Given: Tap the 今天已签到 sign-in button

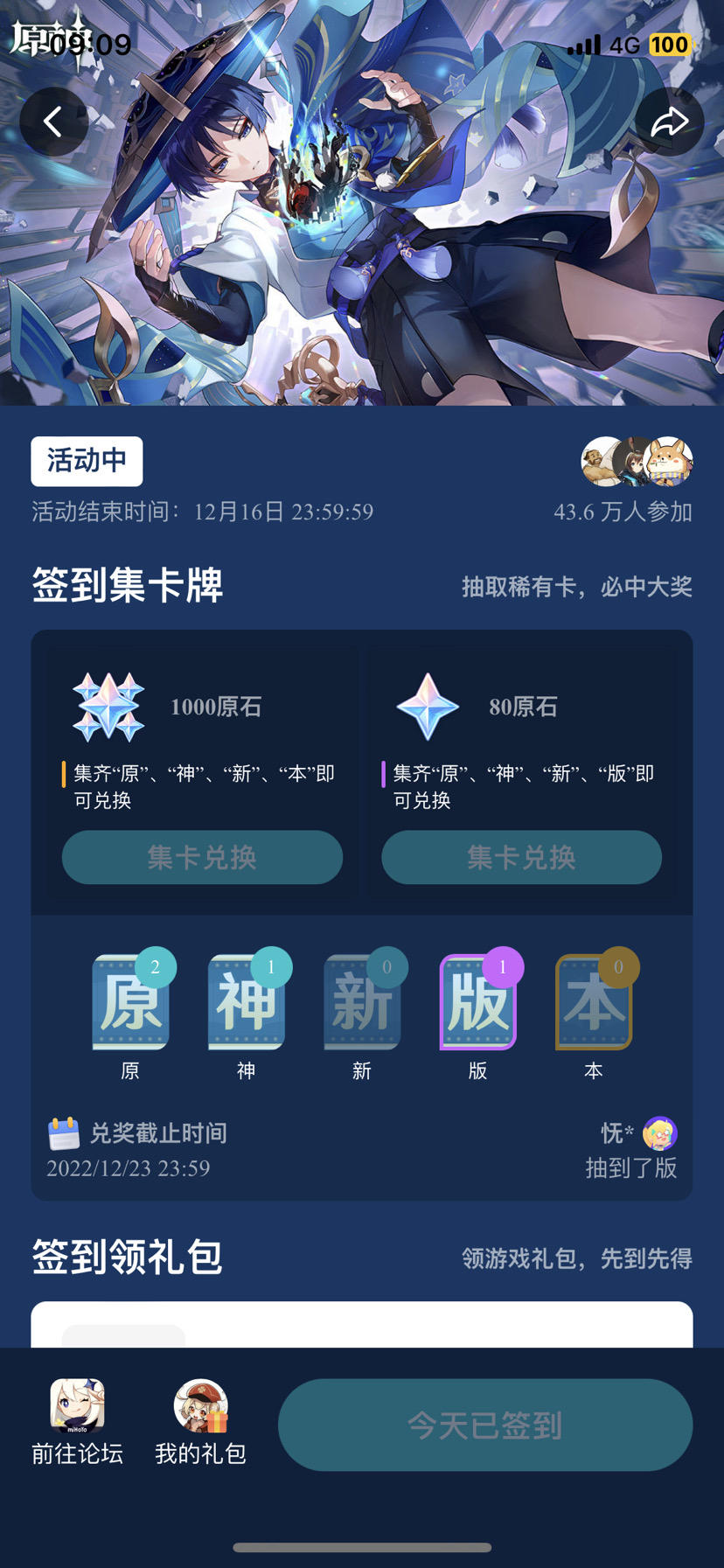Looking at the screenshot, I should tap(485, 1425).
